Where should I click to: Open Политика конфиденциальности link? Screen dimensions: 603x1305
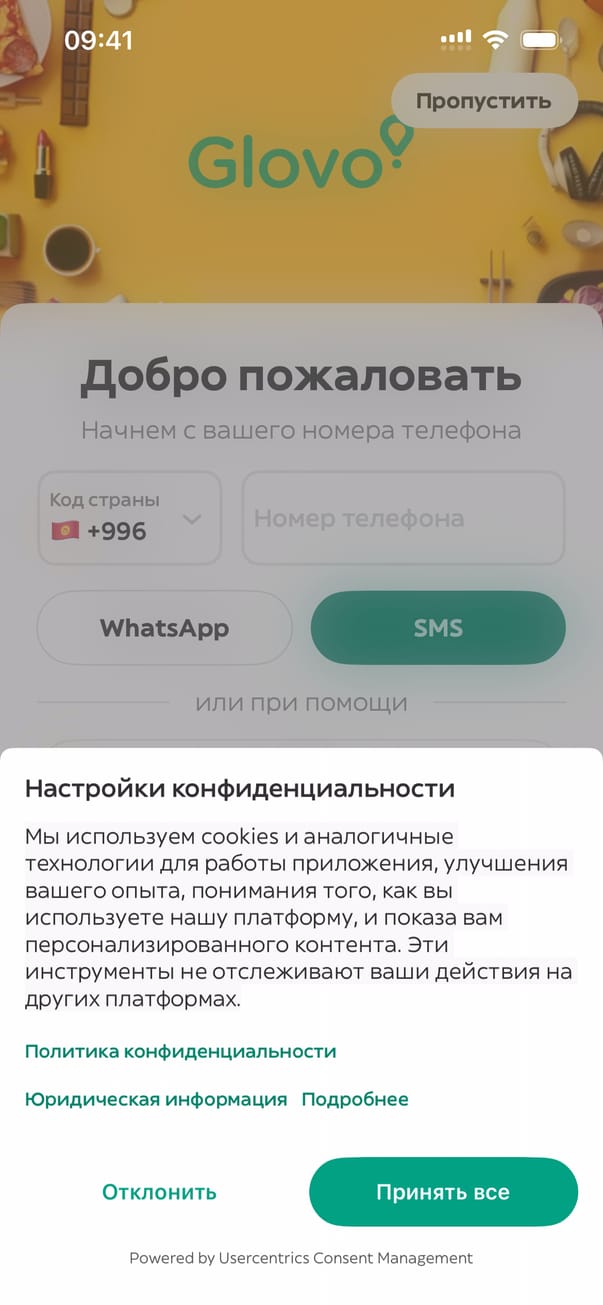pyautogui.click(x=180, y=1051)
